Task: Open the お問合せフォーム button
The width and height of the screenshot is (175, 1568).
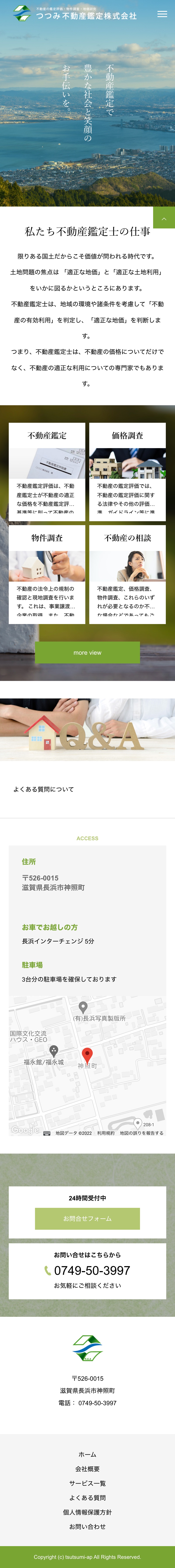Action: [x=87, y=1219]
